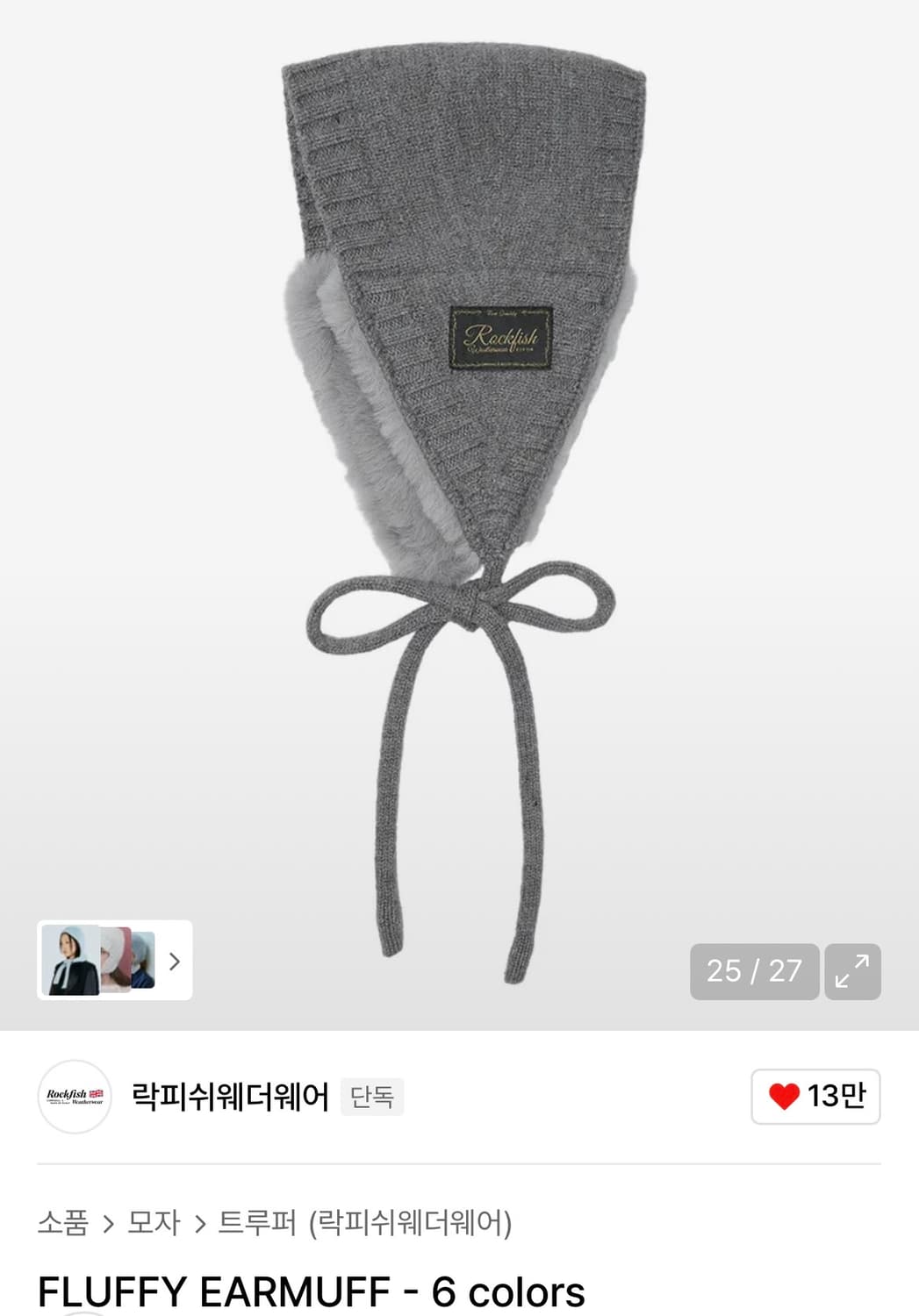
Task: Tap the red heart favorite icon
Action: [784, 1097]
